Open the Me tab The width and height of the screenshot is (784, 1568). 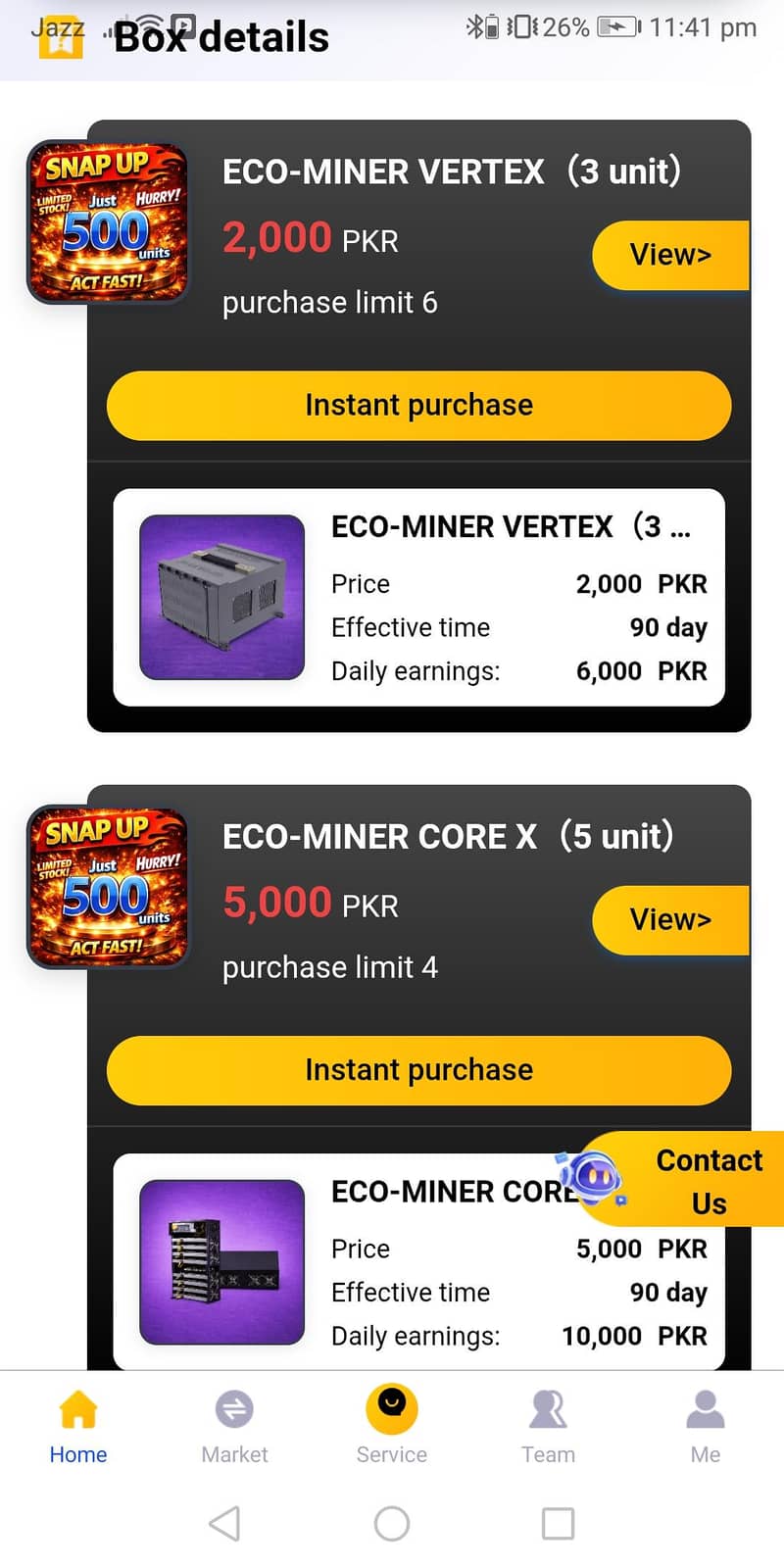[x=705, y=1426]
